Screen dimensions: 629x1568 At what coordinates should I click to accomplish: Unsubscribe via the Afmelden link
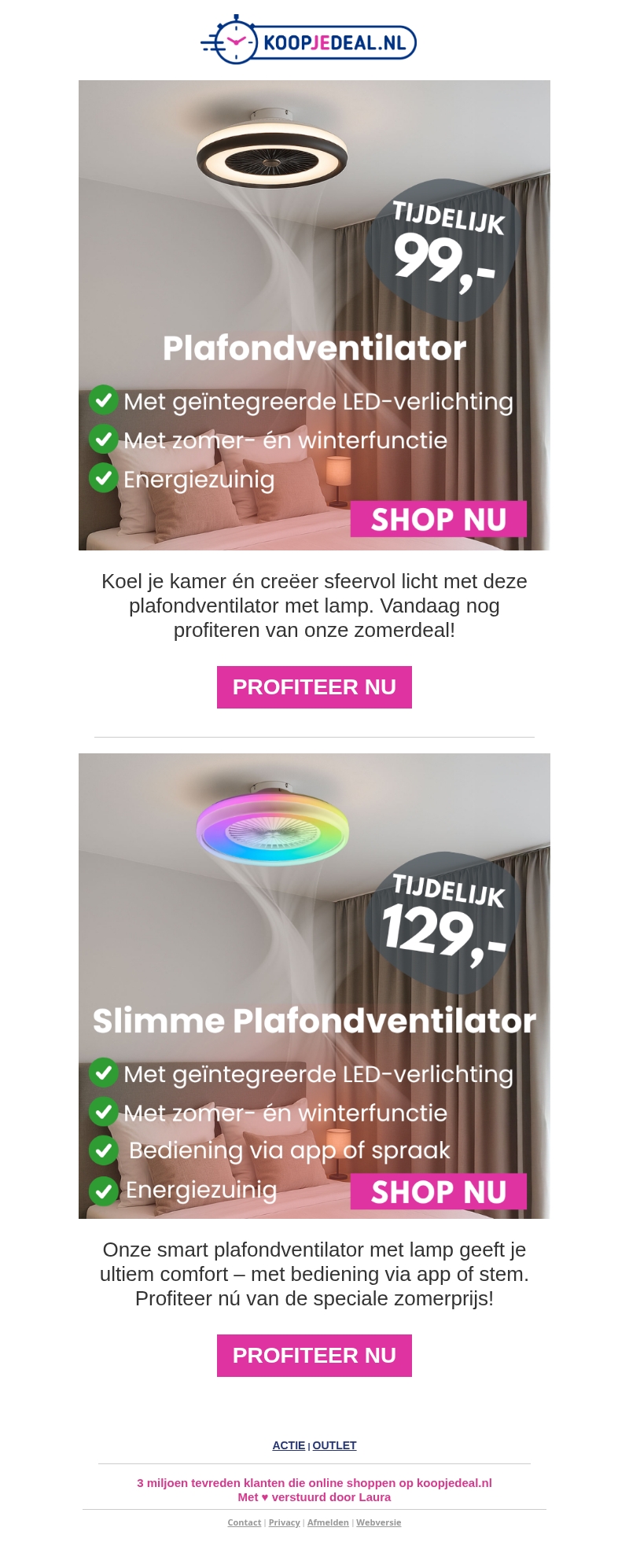coord(328,1522)
